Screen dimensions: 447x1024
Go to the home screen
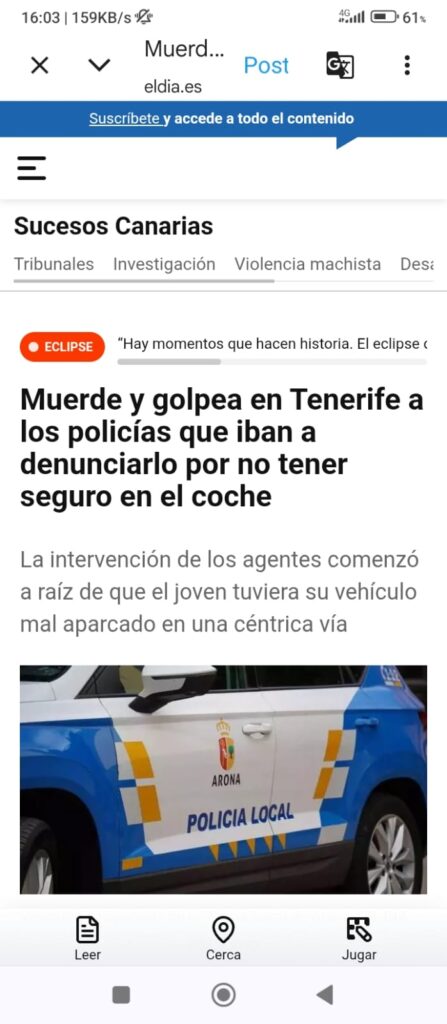224,995
